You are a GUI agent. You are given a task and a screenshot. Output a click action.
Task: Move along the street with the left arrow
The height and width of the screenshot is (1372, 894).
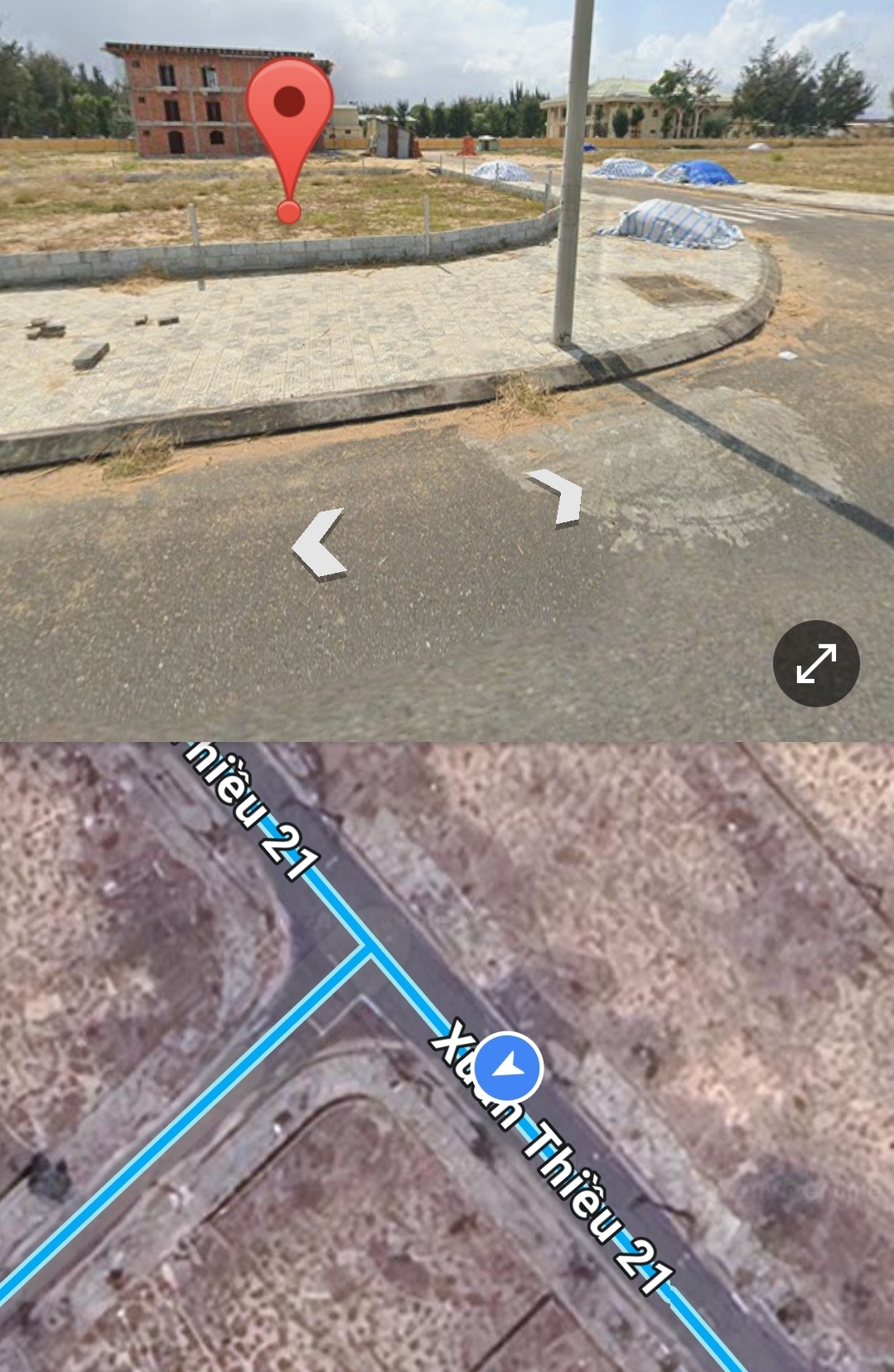319,544
